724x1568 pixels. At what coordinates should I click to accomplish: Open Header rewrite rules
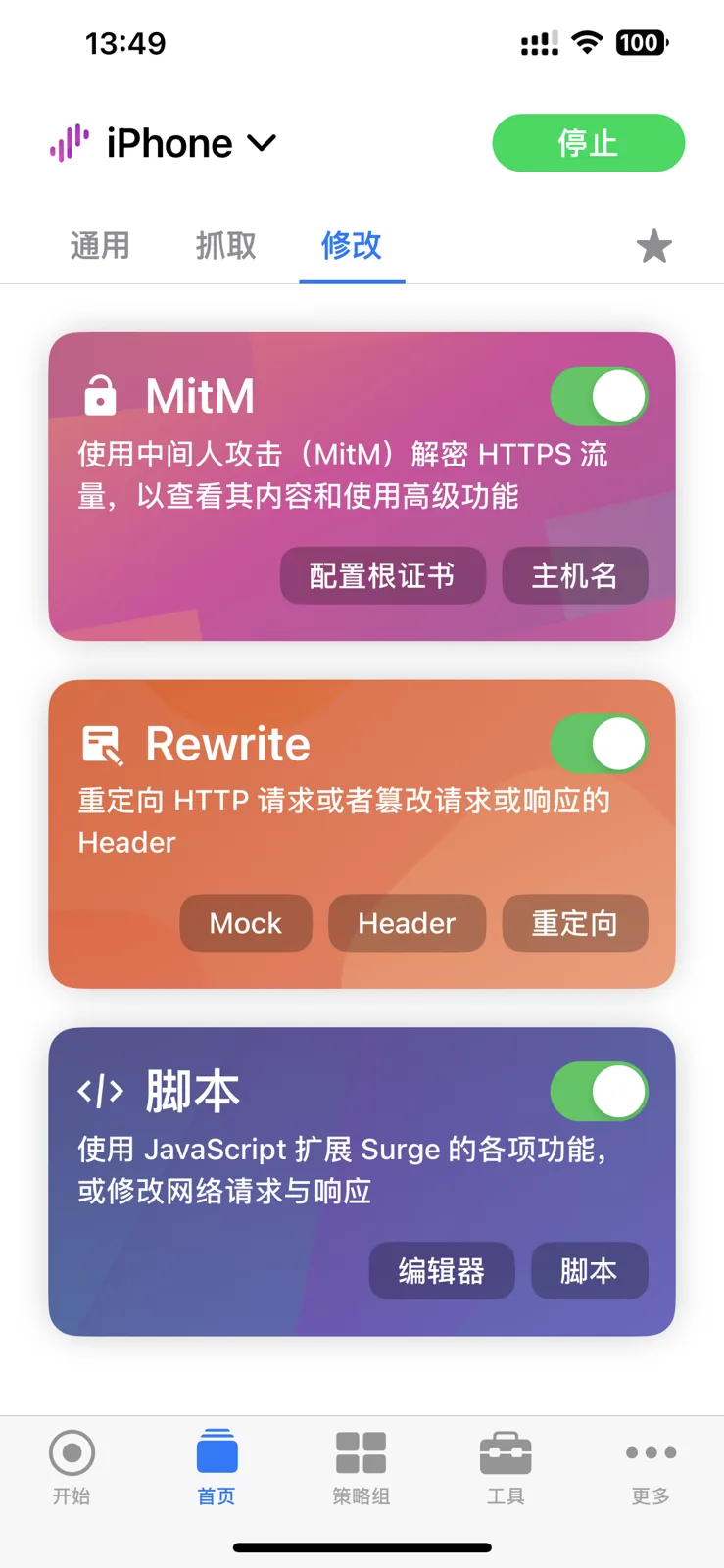407,923
